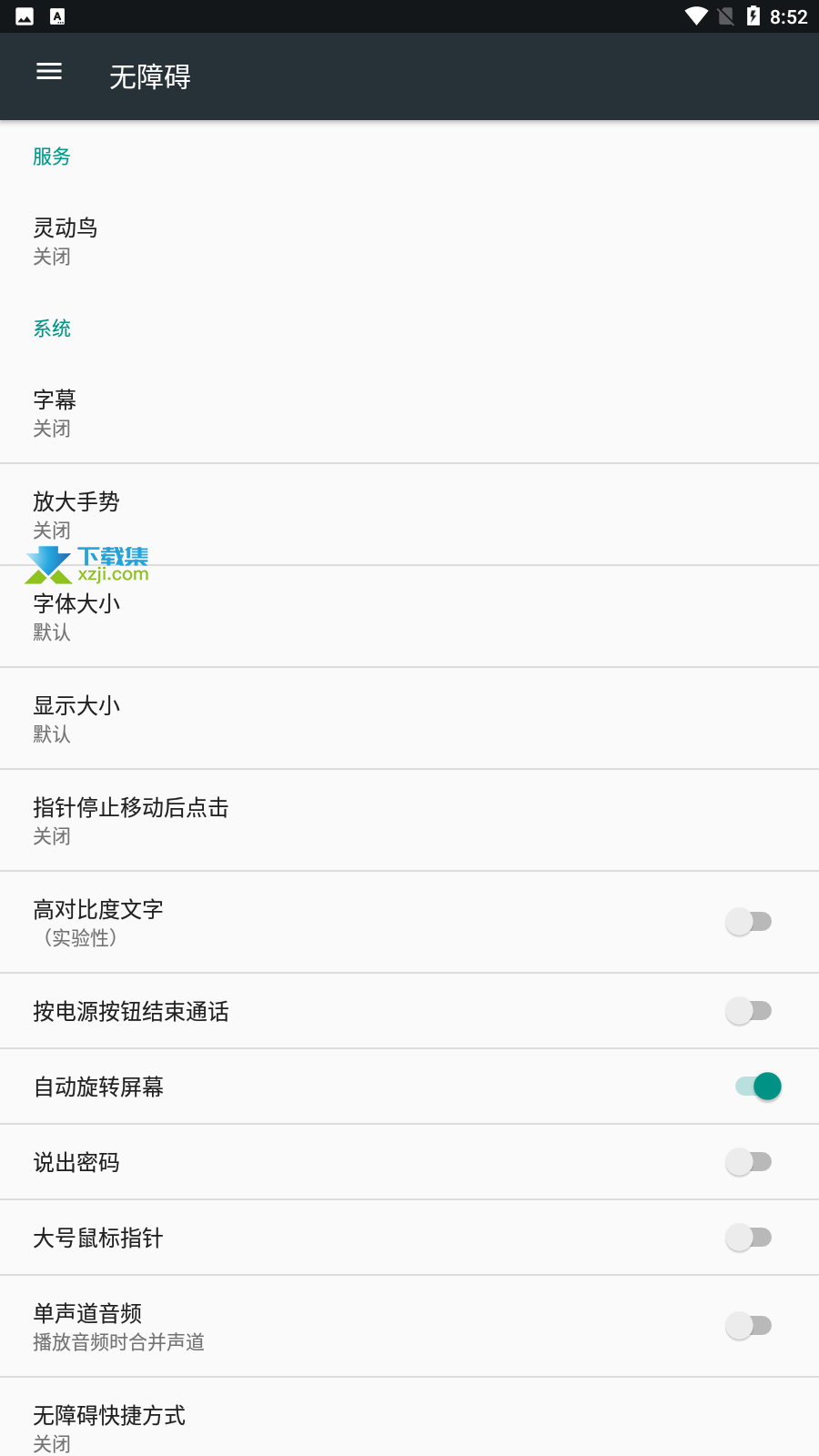
Task: Disable the 自动旋转屏幕 switch
Action: click(x=758, y=1087)
